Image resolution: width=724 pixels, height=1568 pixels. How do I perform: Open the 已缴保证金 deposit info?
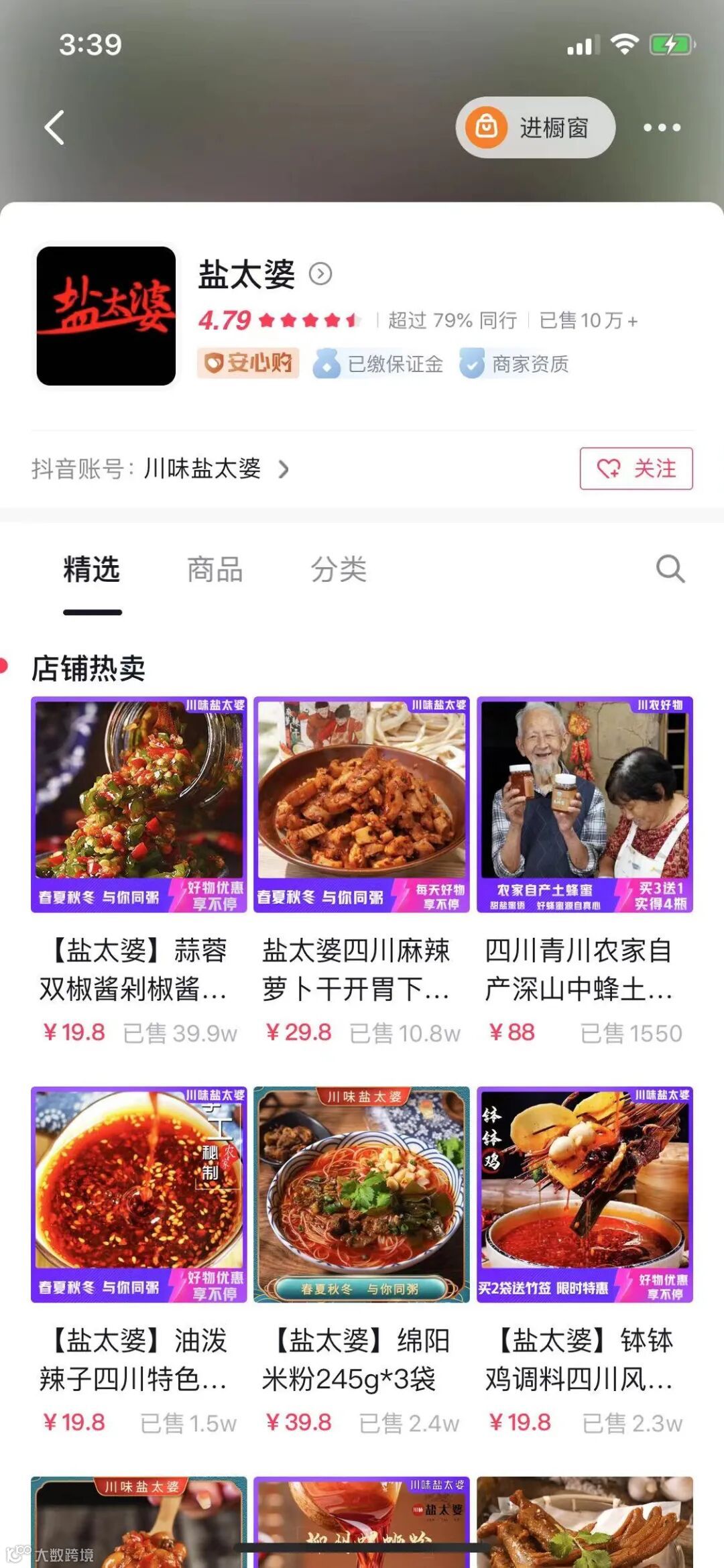coord(379,364)
